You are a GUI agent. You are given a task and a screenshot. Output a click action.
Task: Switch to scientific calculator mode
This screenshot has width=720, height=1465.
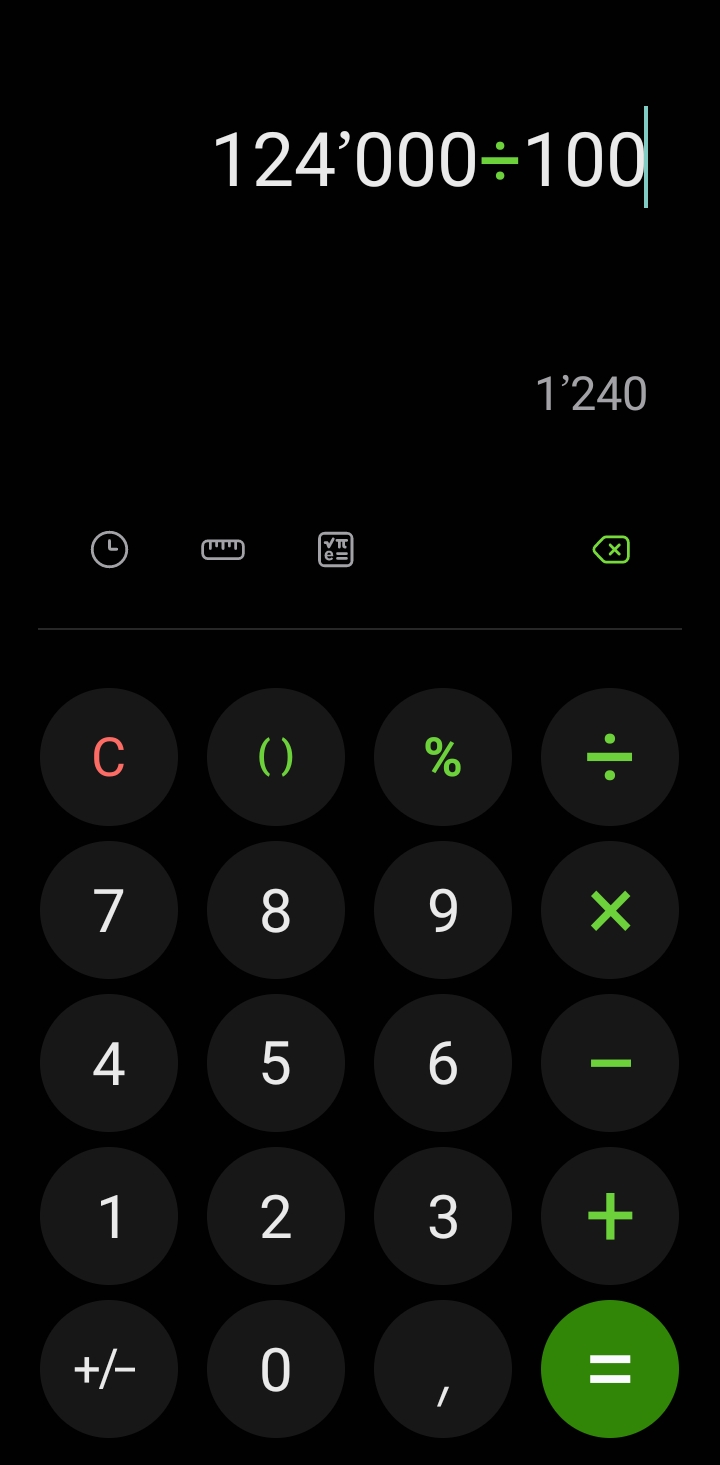coord(335,550)
